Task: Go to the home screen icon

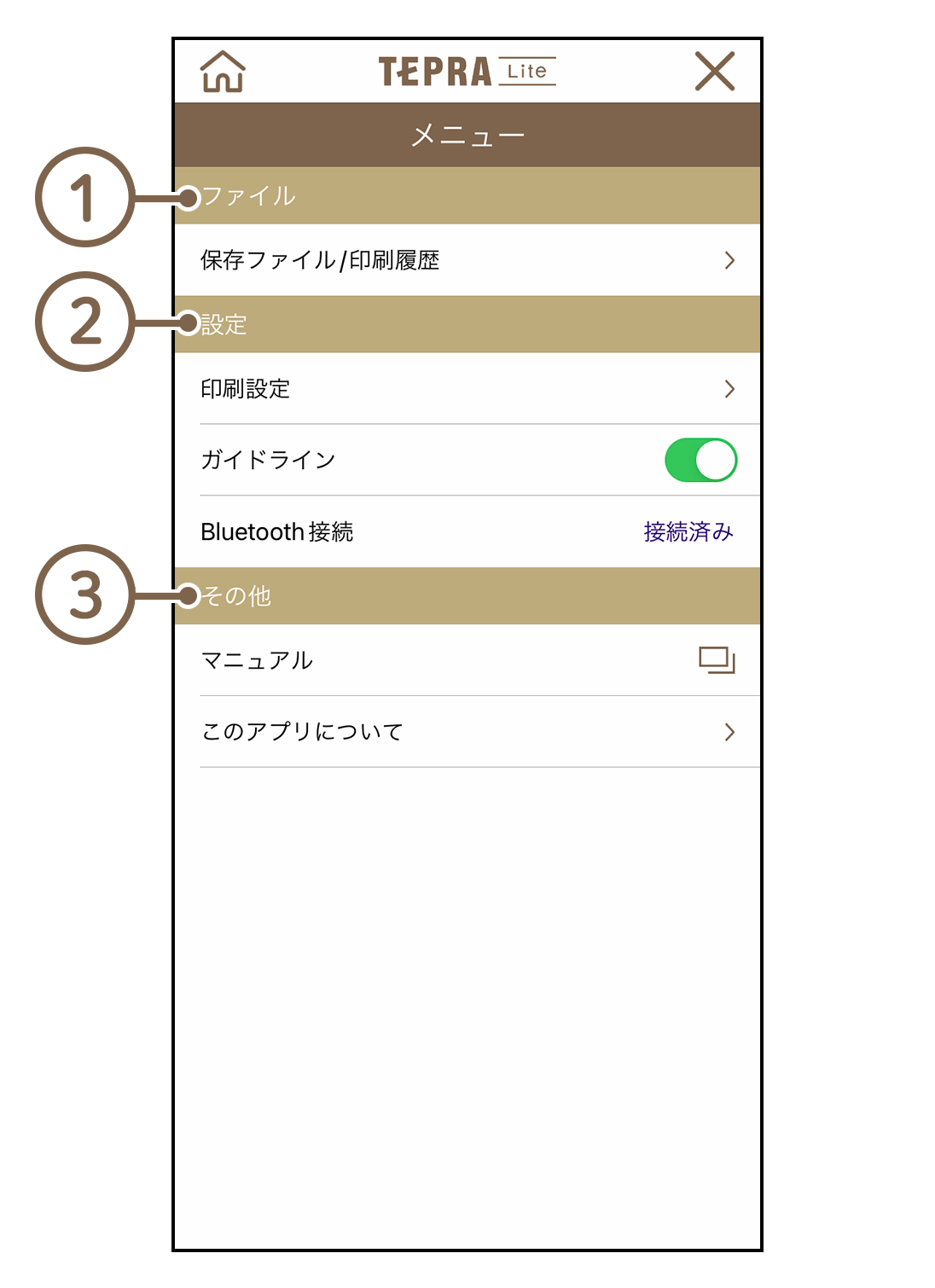Action: 223,72
